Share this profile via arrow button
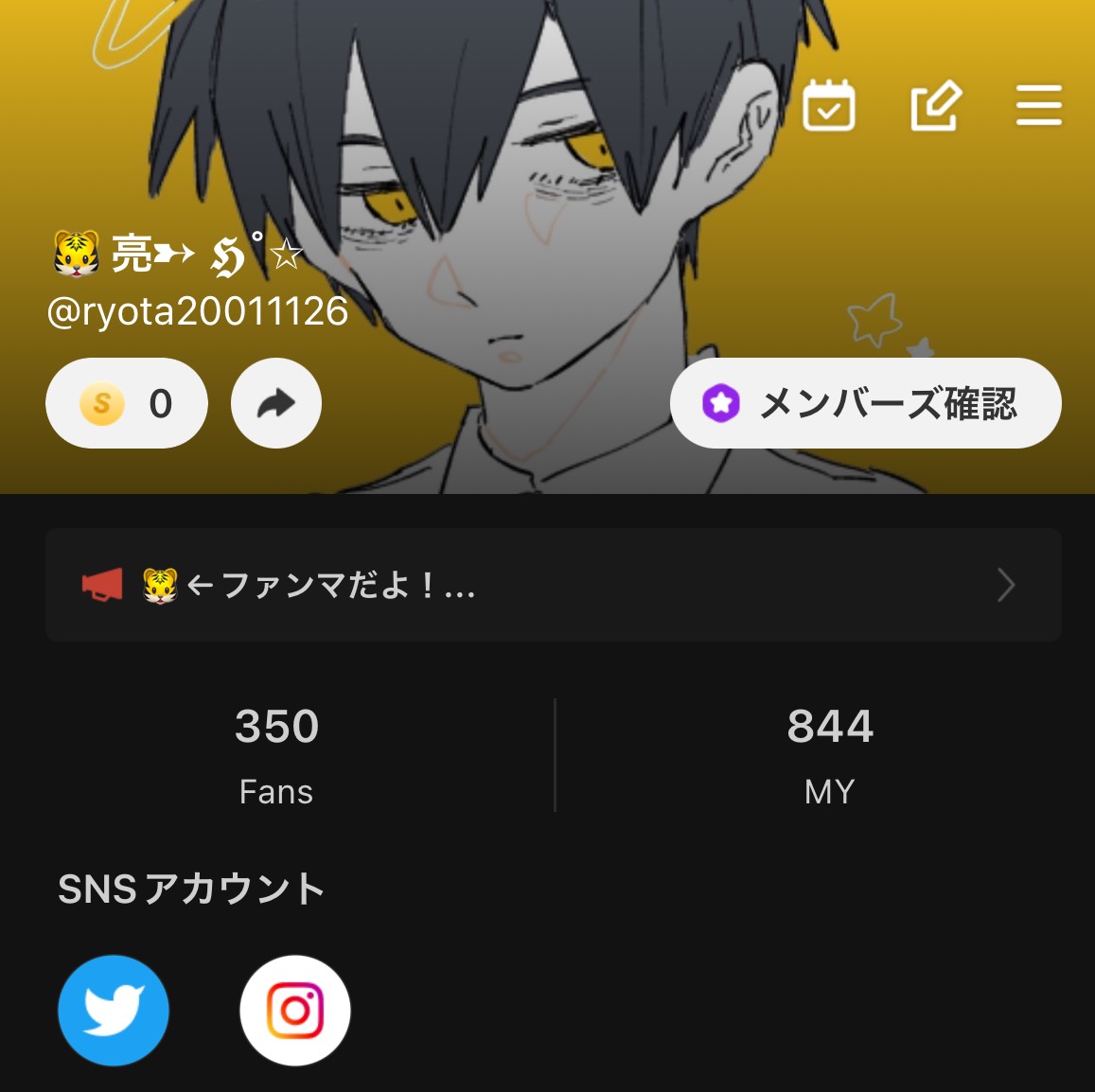The height and width of the screenshot is (1092, 1095). click(x=276, y=404)
